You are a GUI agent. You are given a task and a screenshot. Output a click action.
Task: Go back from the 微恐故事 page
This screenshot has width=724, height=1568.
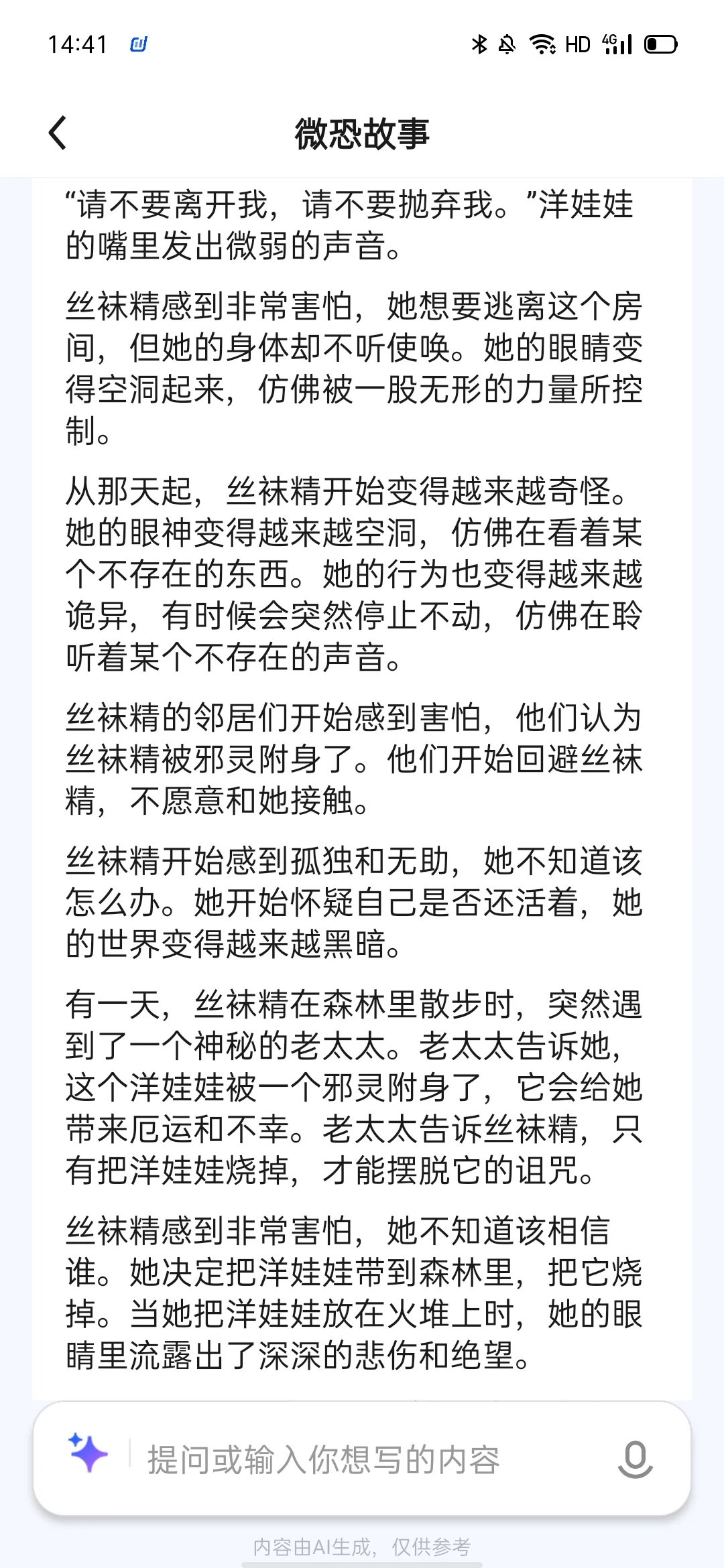pos(58,133)
